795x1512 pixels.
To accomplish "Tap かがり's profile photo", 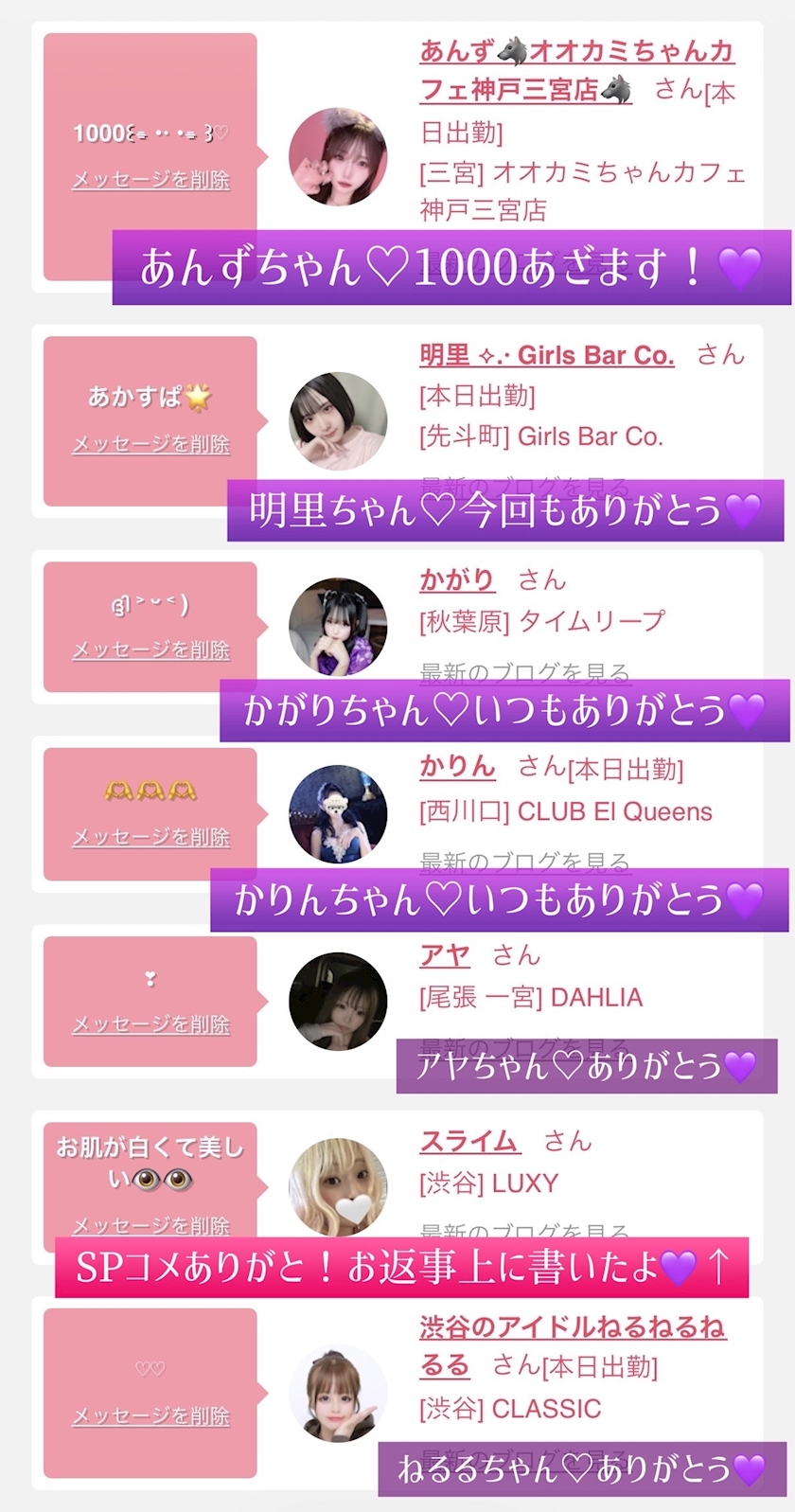I will click(338, 627).
